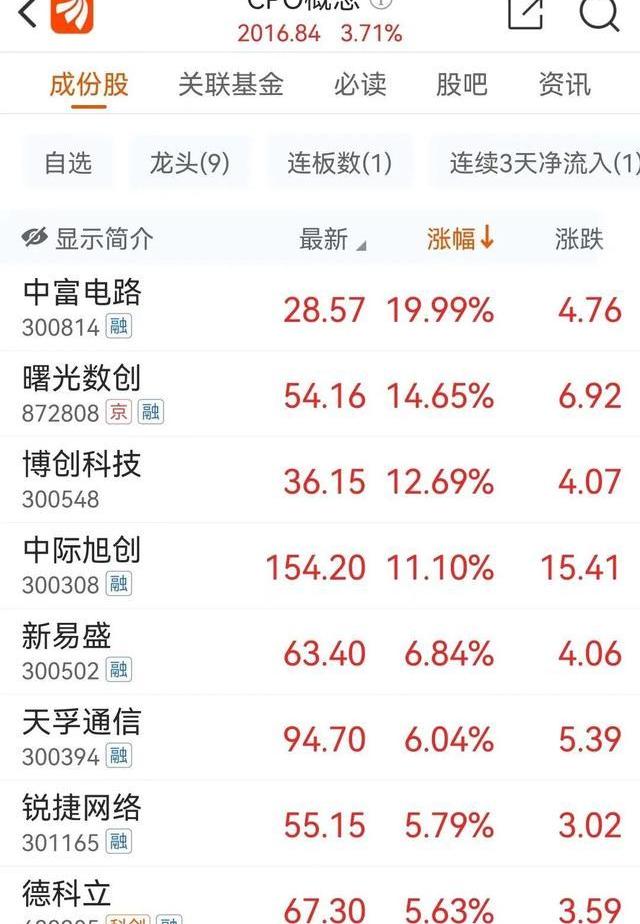The image size is (640, 924).
Task: Select the 自选 filter chip
Action: 68,163
